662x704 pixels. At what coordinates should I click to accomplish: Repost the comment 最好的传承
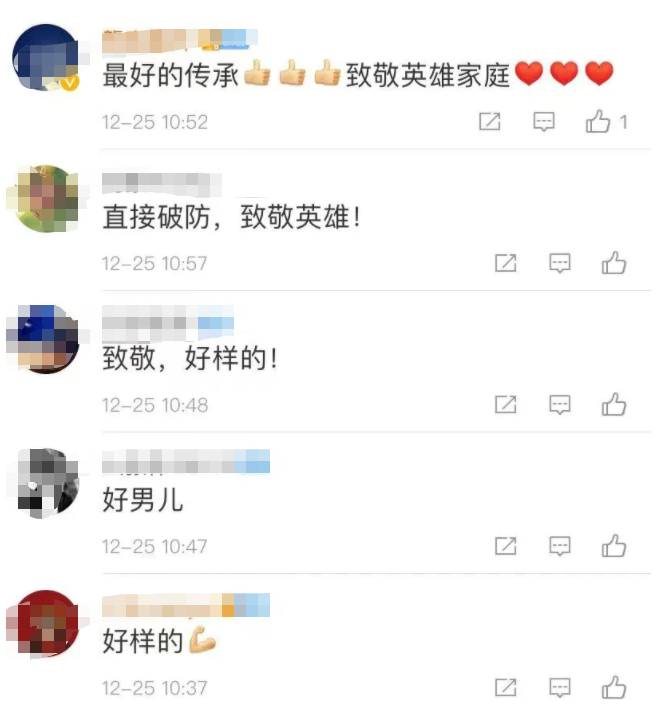(489, 122)
